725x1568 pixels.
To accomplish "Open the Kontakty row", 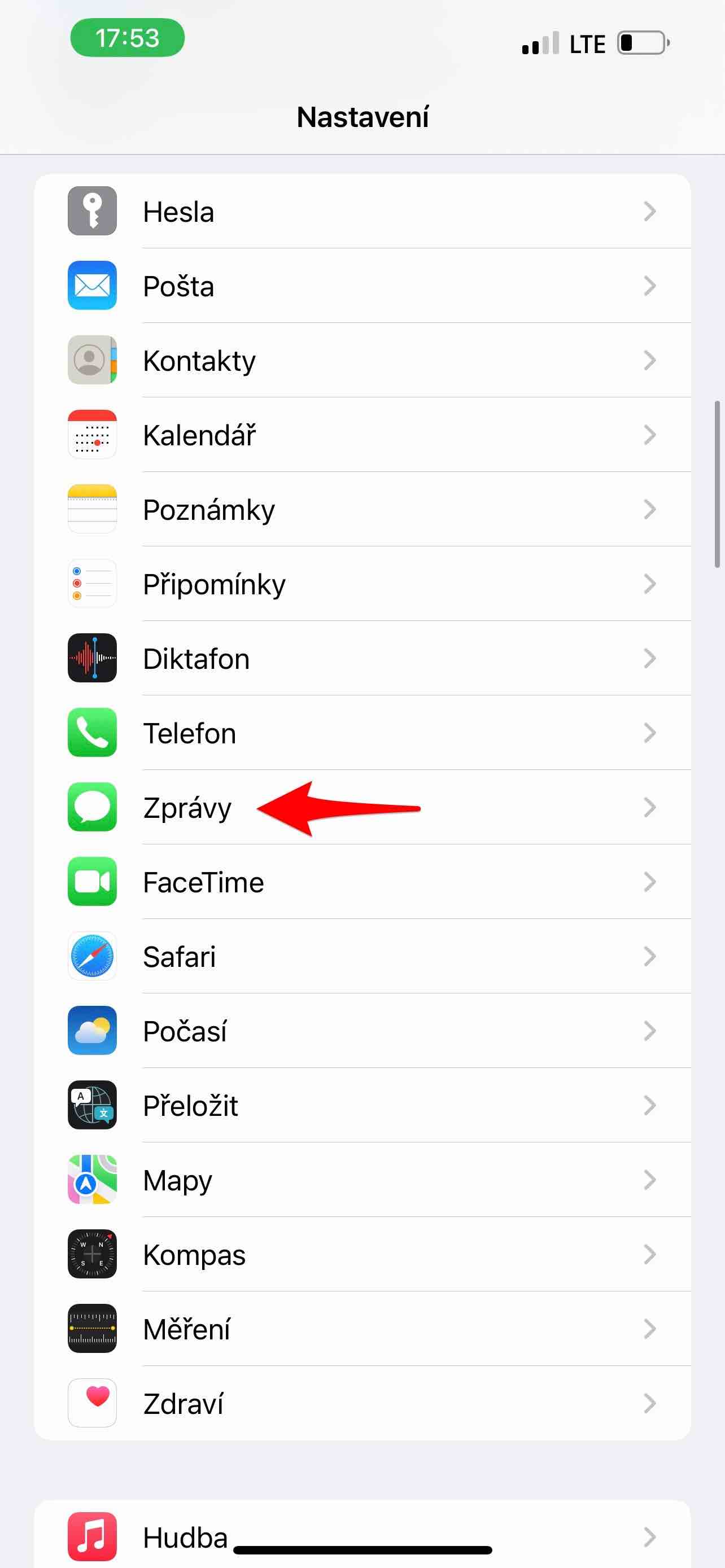I will pos(361,360).
